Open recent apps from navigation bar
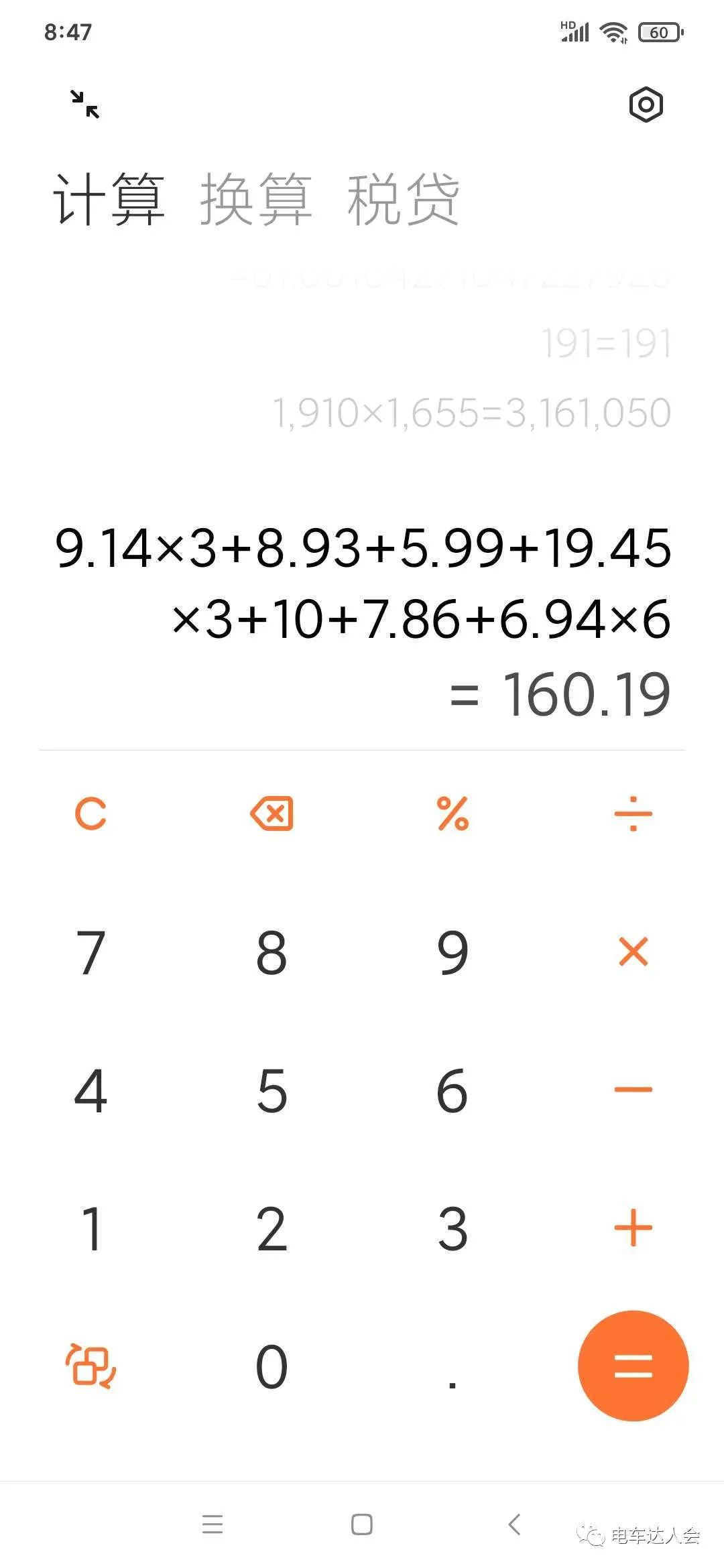The image size is (724, 1568). click(213, 1524)
